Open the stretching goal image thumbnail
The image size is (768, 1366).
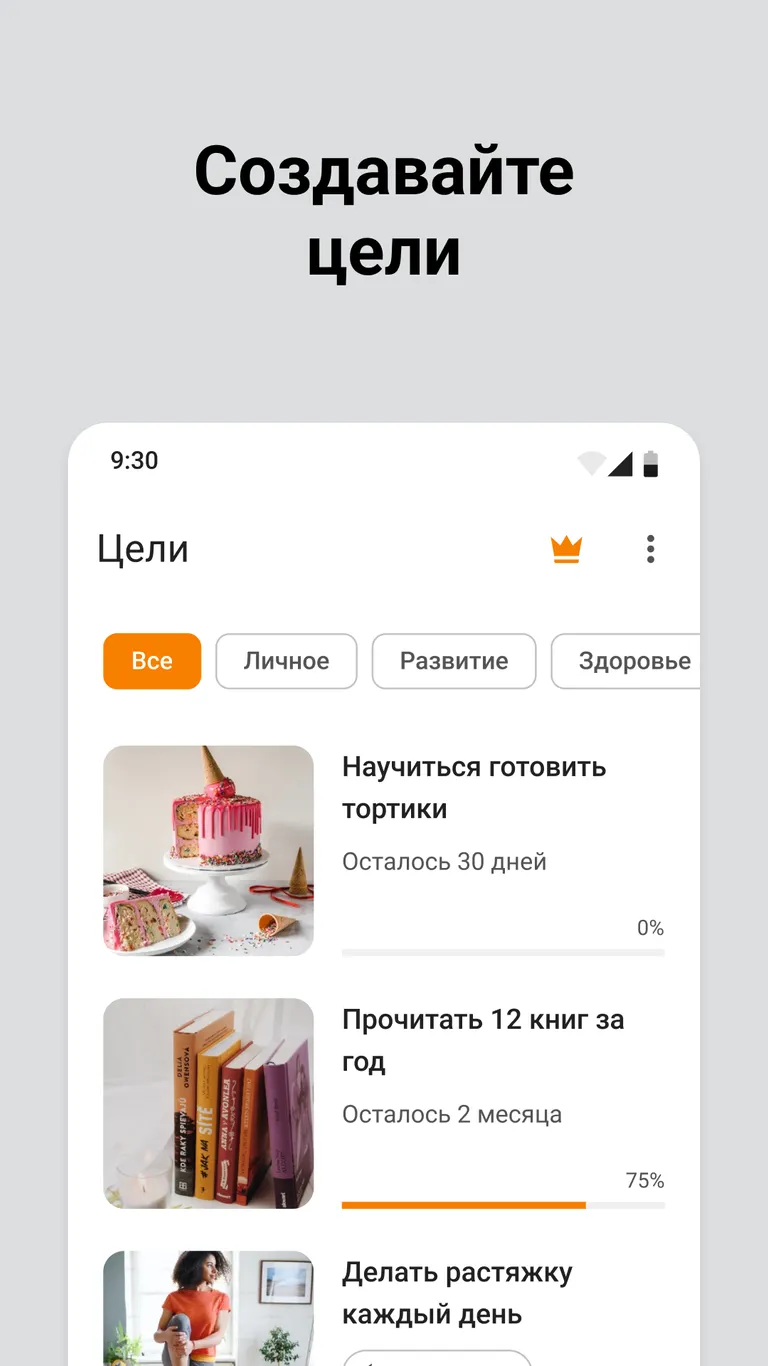(207, 1310)
